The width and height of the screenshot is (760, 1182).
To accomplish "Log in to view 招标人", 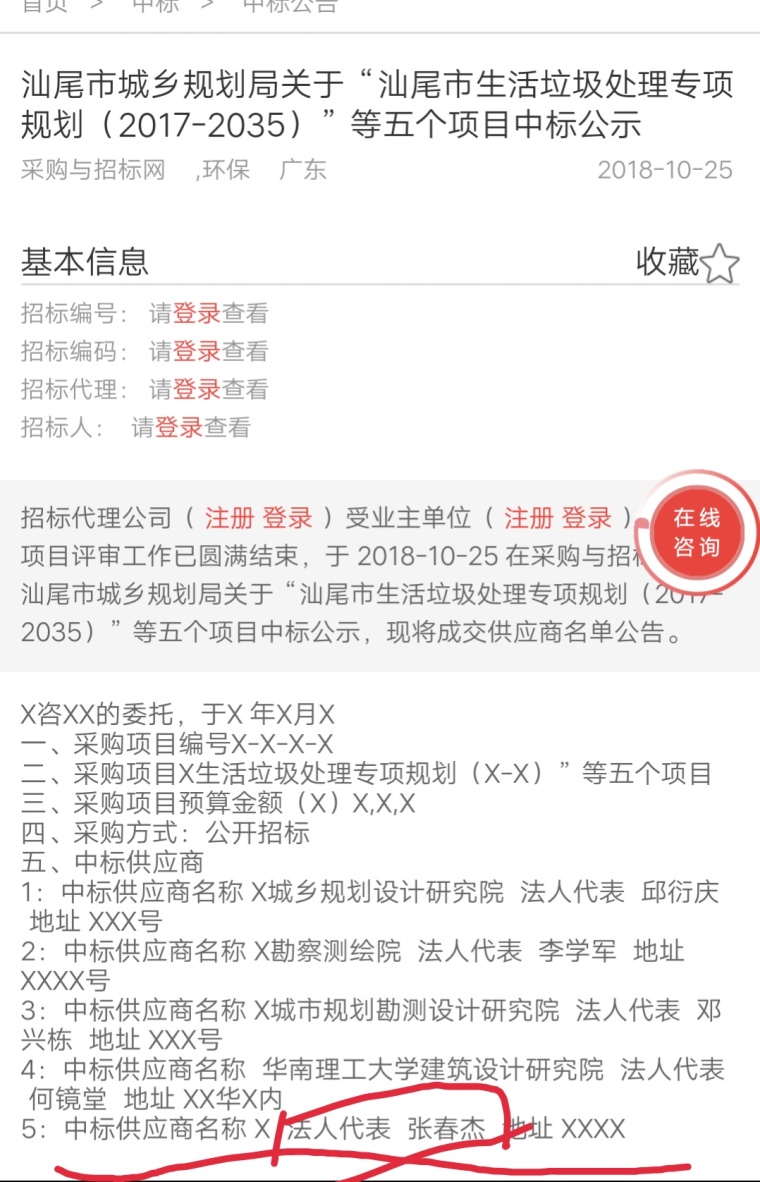I will [179, 428].
